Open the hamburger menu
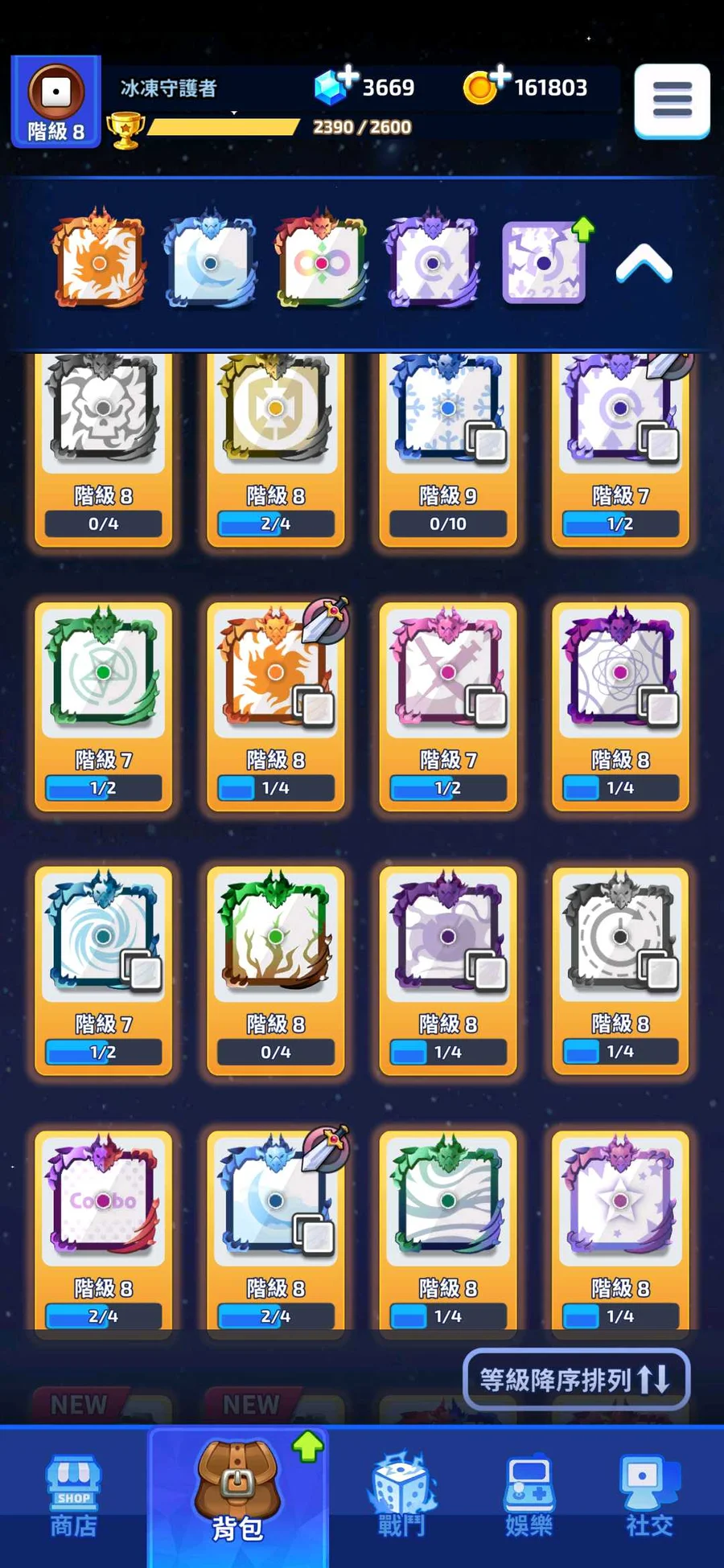This screenshot has height=1568, width=724. [x=672, y=101]
